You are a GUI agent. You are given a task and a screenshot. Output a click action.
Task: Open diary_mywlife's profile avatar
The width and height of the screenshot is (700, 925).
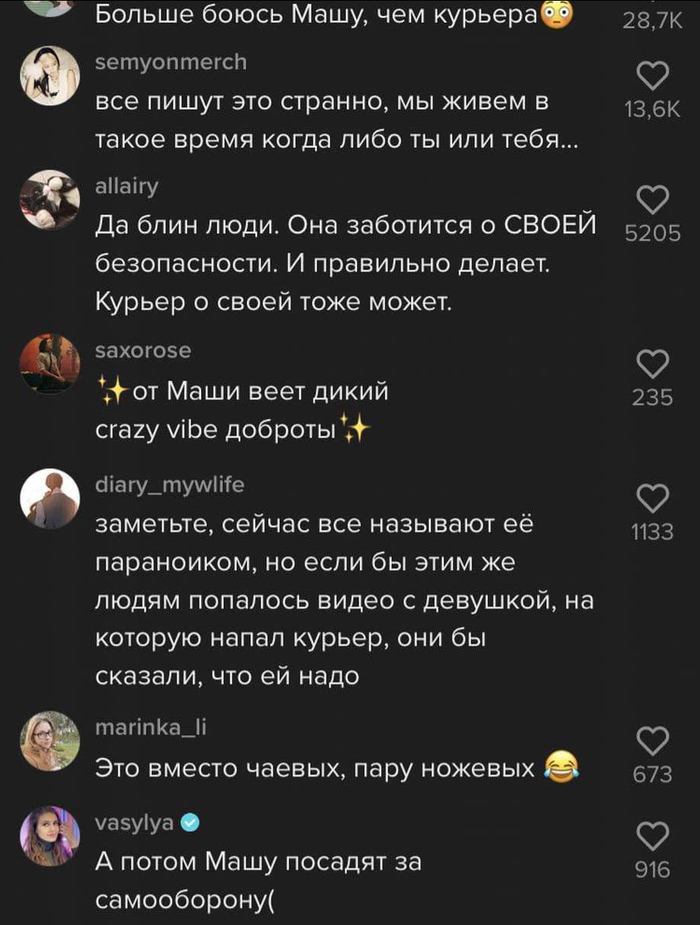pos(49,498)
